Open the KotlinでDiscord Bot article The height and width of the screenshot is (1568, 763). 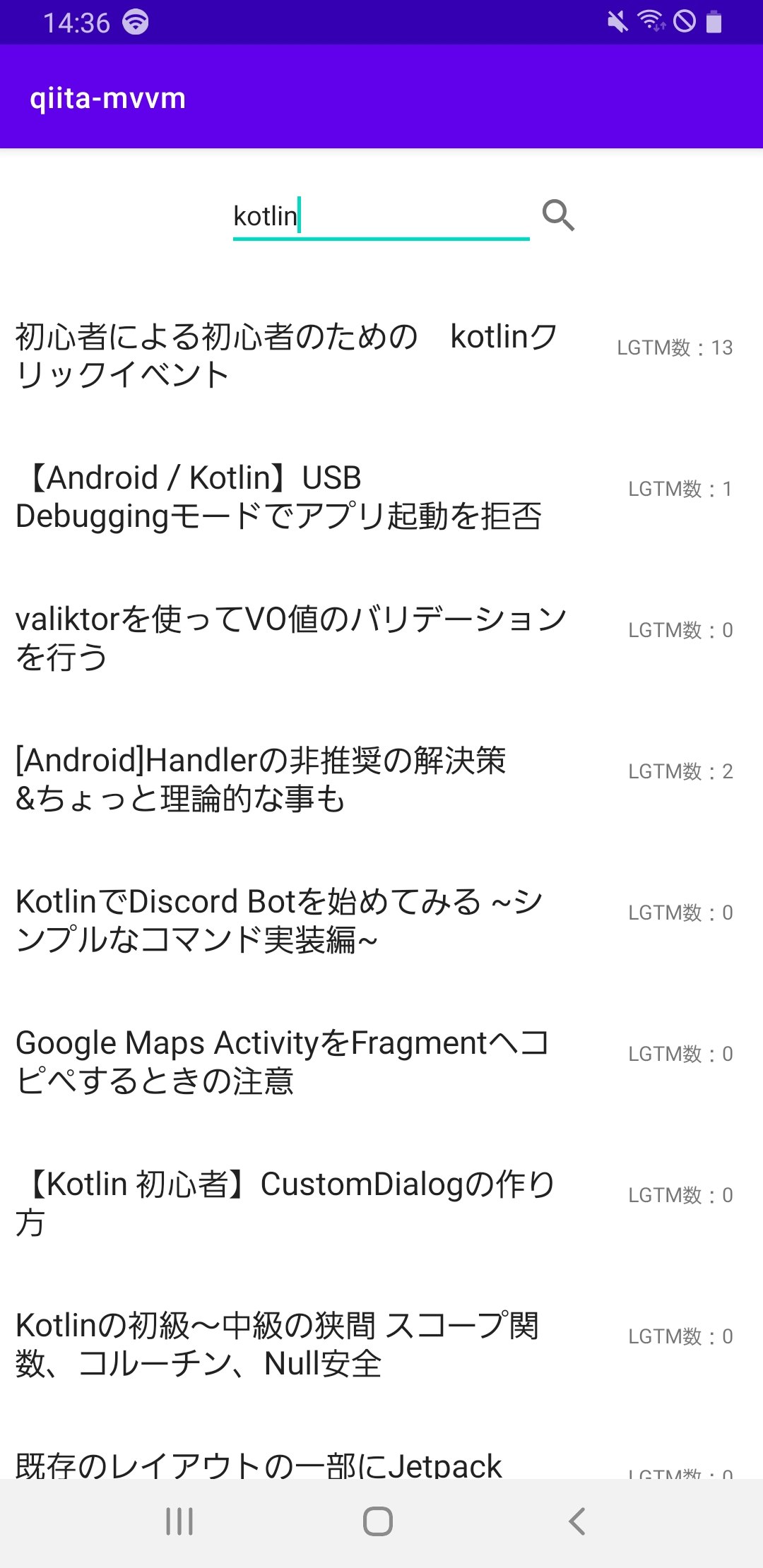(x=279, y=920)
